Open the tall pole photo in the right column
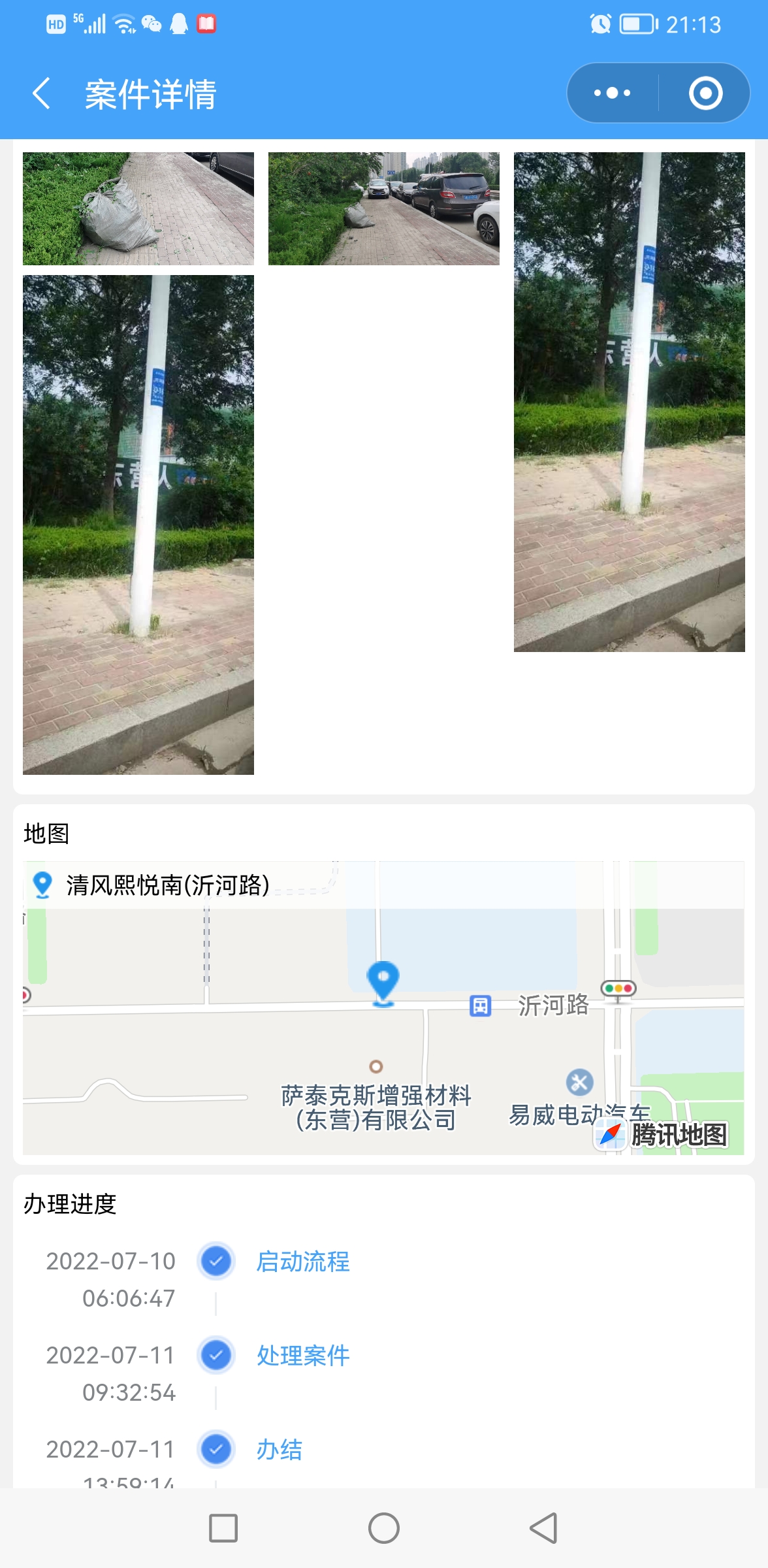 point(630,402)
